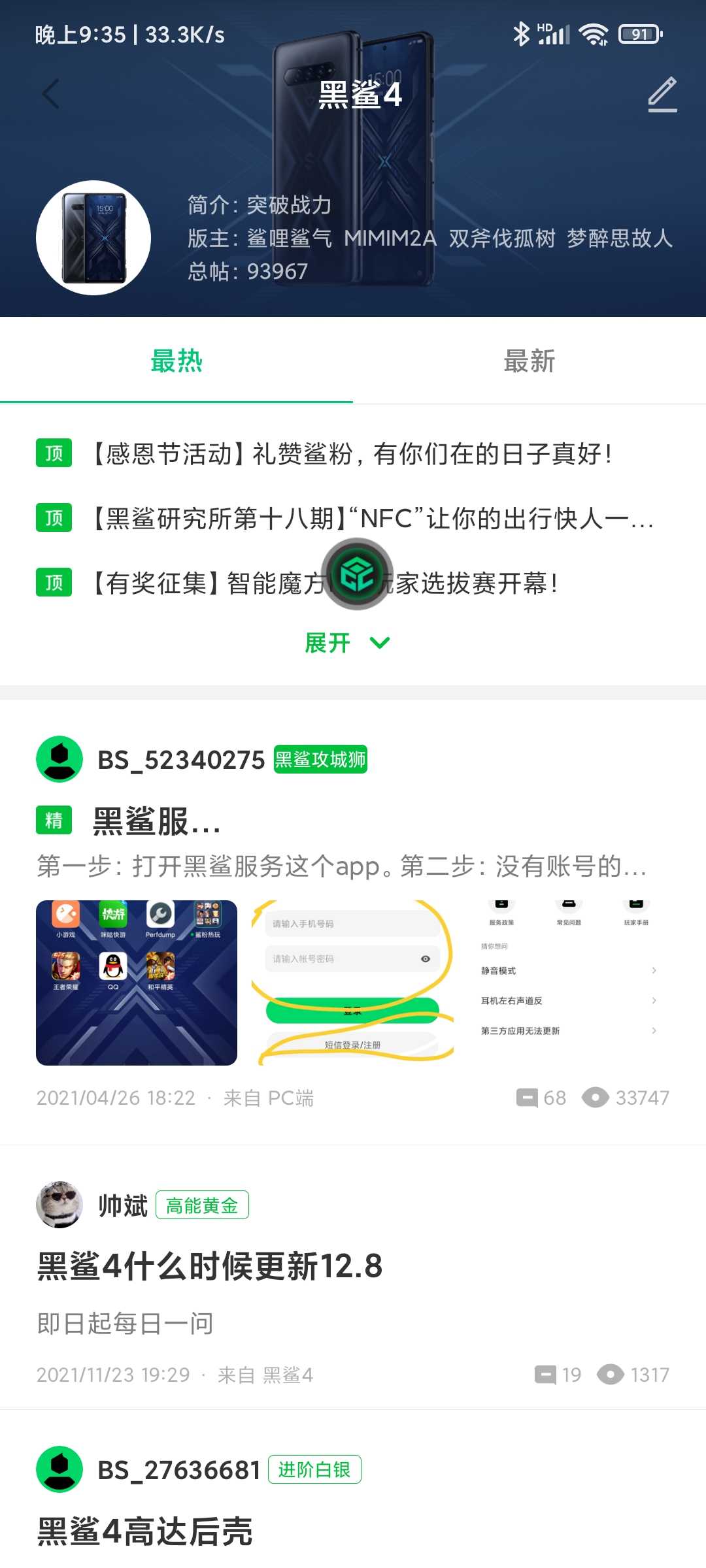
Task: Open the featured post 黑鲨服…
Action: click(x=157, y=821)
